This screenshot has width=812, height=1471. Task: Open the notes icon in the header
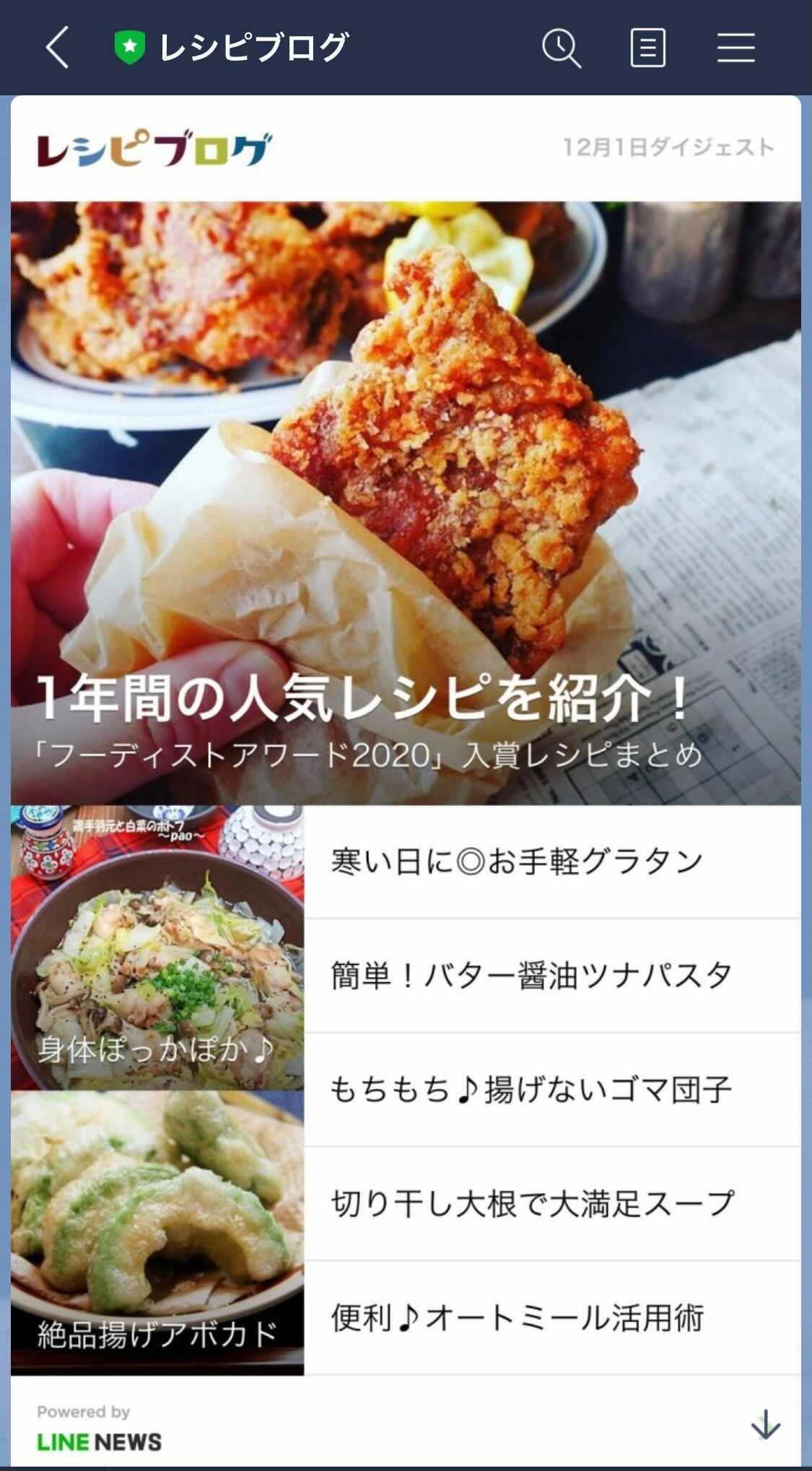647,48
